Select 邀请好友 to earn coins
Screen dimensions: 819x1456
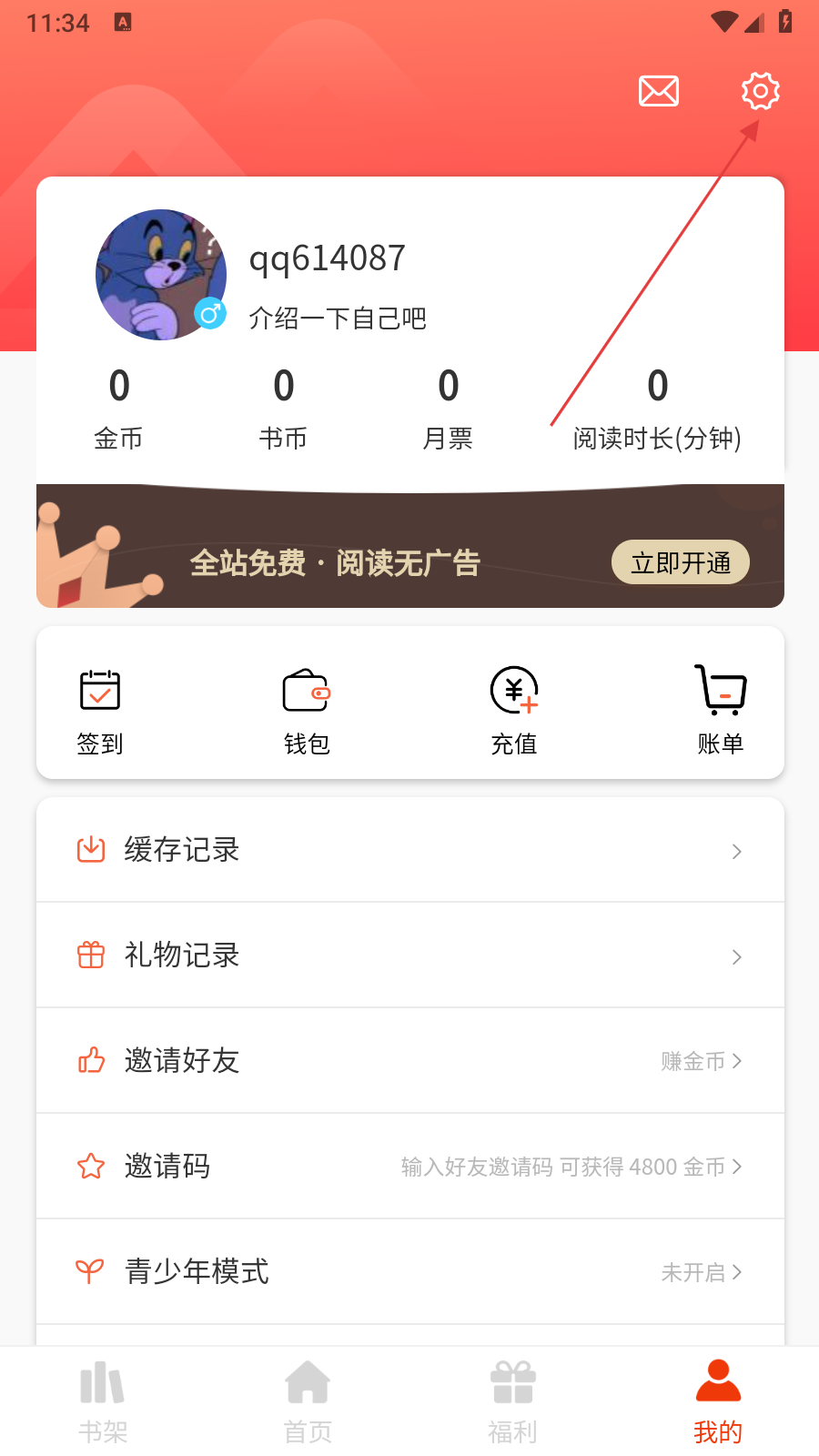pos(409,1061)
